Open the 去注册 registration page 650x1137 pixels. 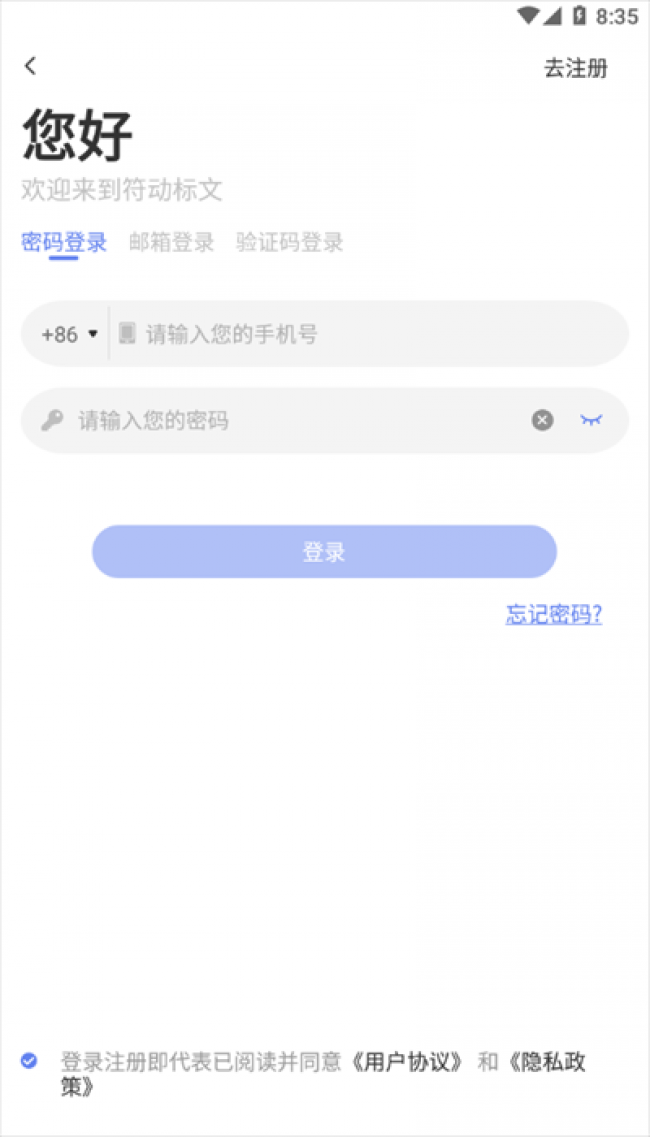coord(576,68)
